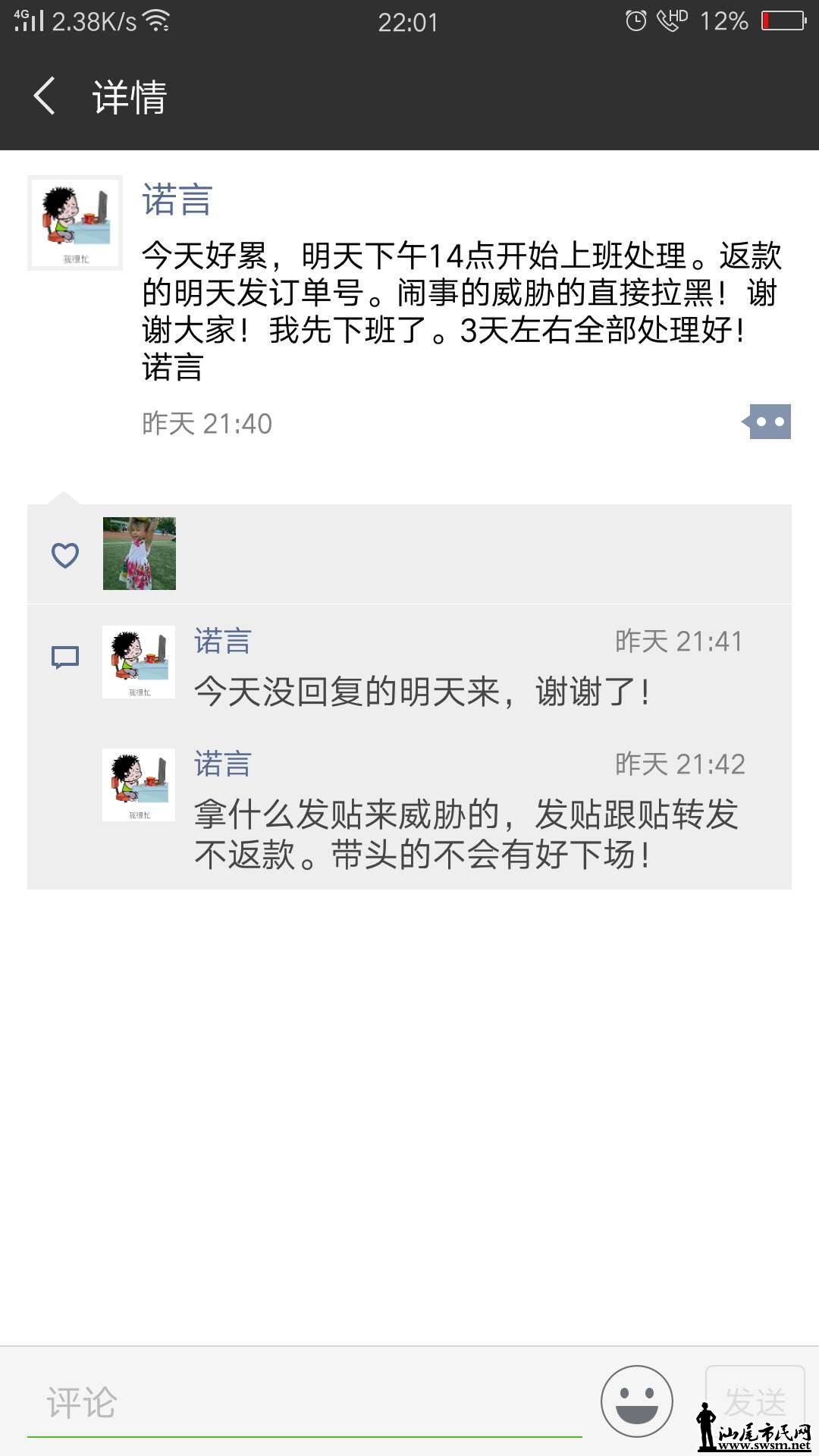Viewport: 819px width, 1456px height.
Task: Open the 诺言 name link on the post
Action: (x=177, y=200)
